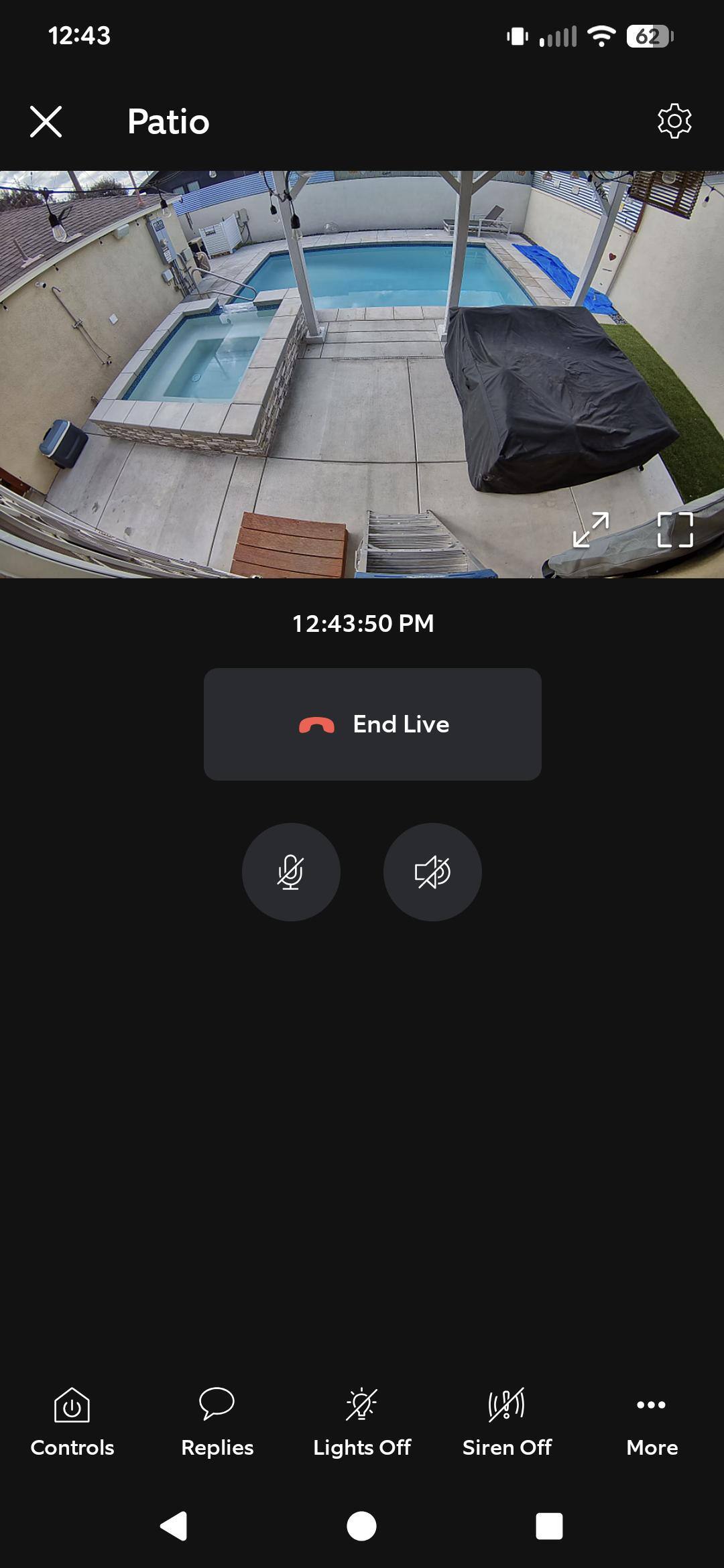
Task: Go to the home screen
Action: coord(361,1526)
